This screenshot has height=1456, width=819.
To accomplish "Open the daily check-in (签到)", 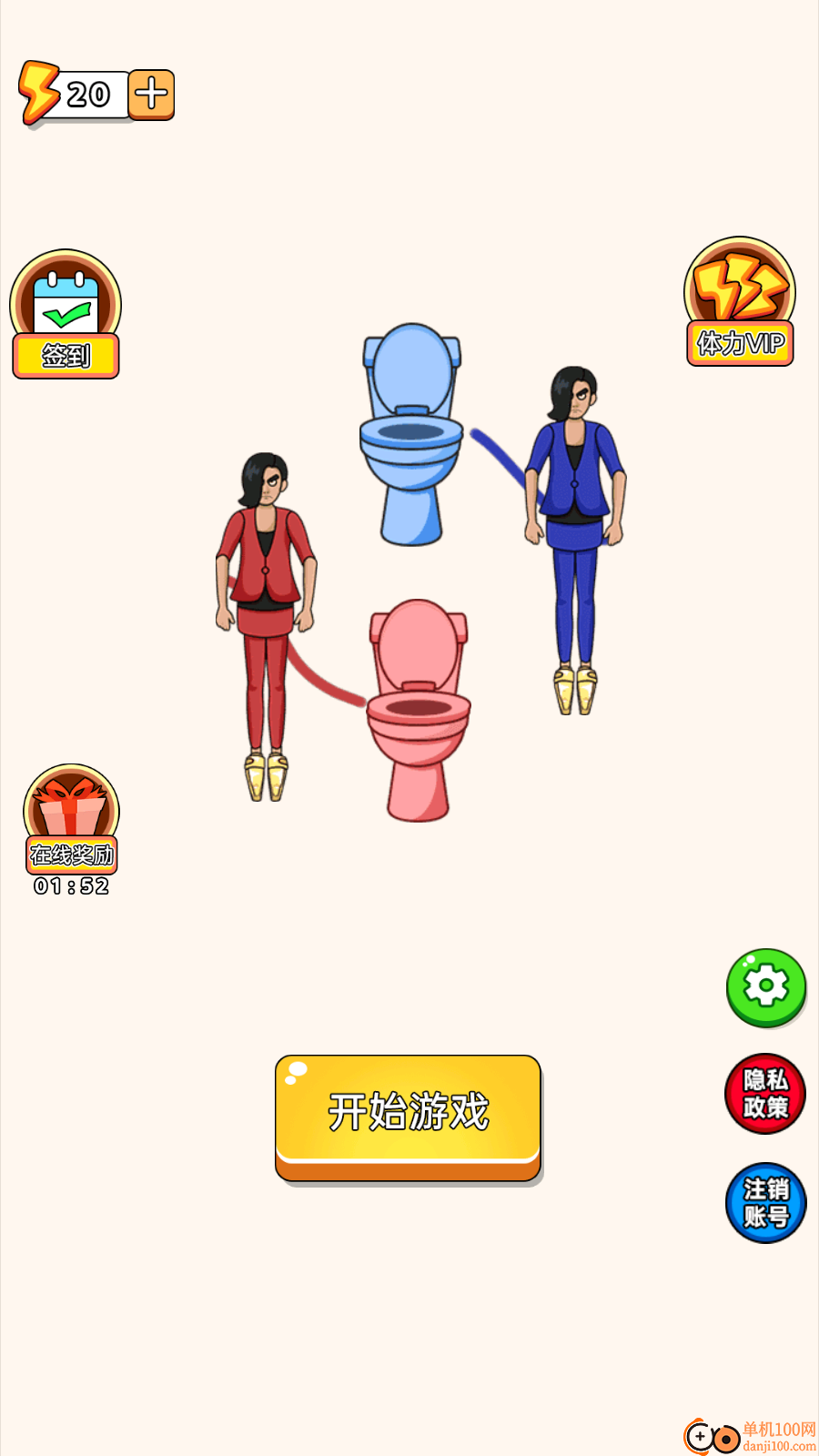I will 66,314.
